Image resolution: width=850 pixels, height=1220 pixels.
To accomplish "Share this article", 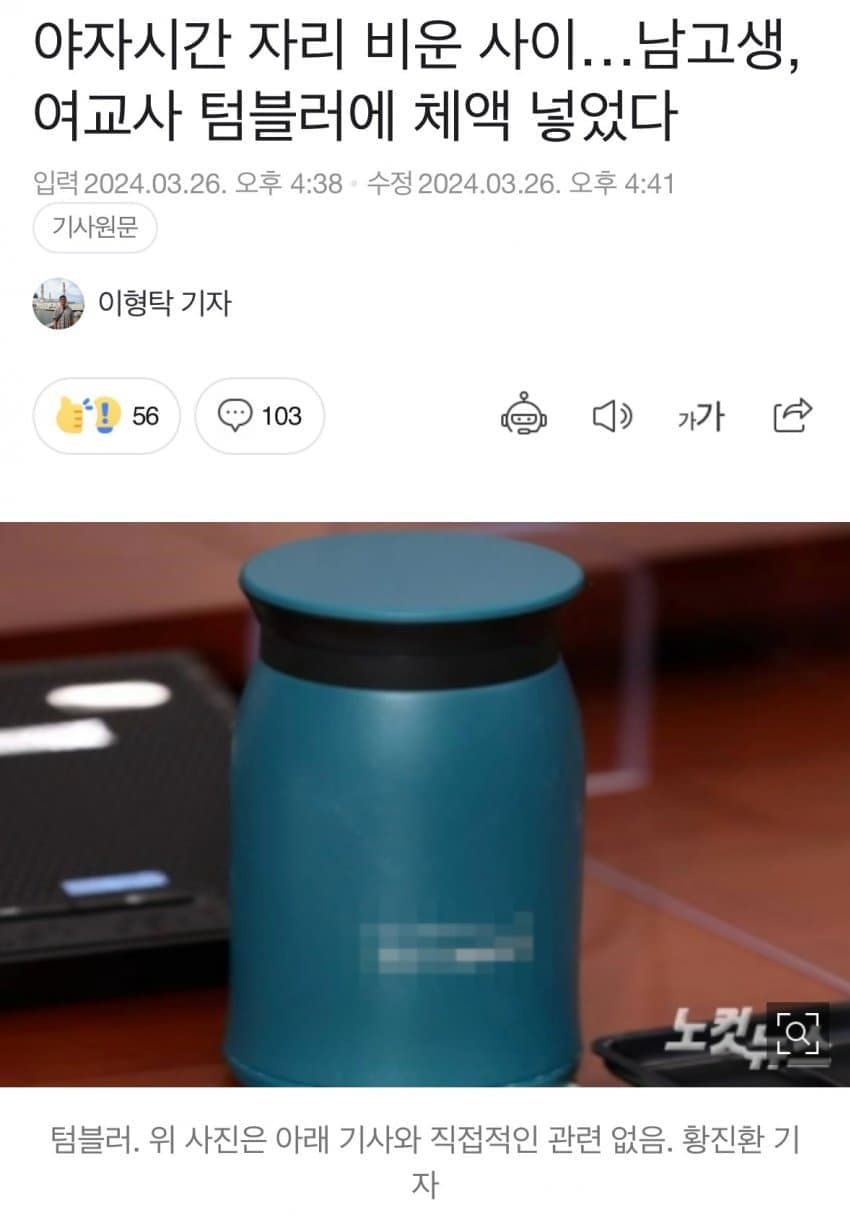I will pyautogui.click(x=793, y=415).
